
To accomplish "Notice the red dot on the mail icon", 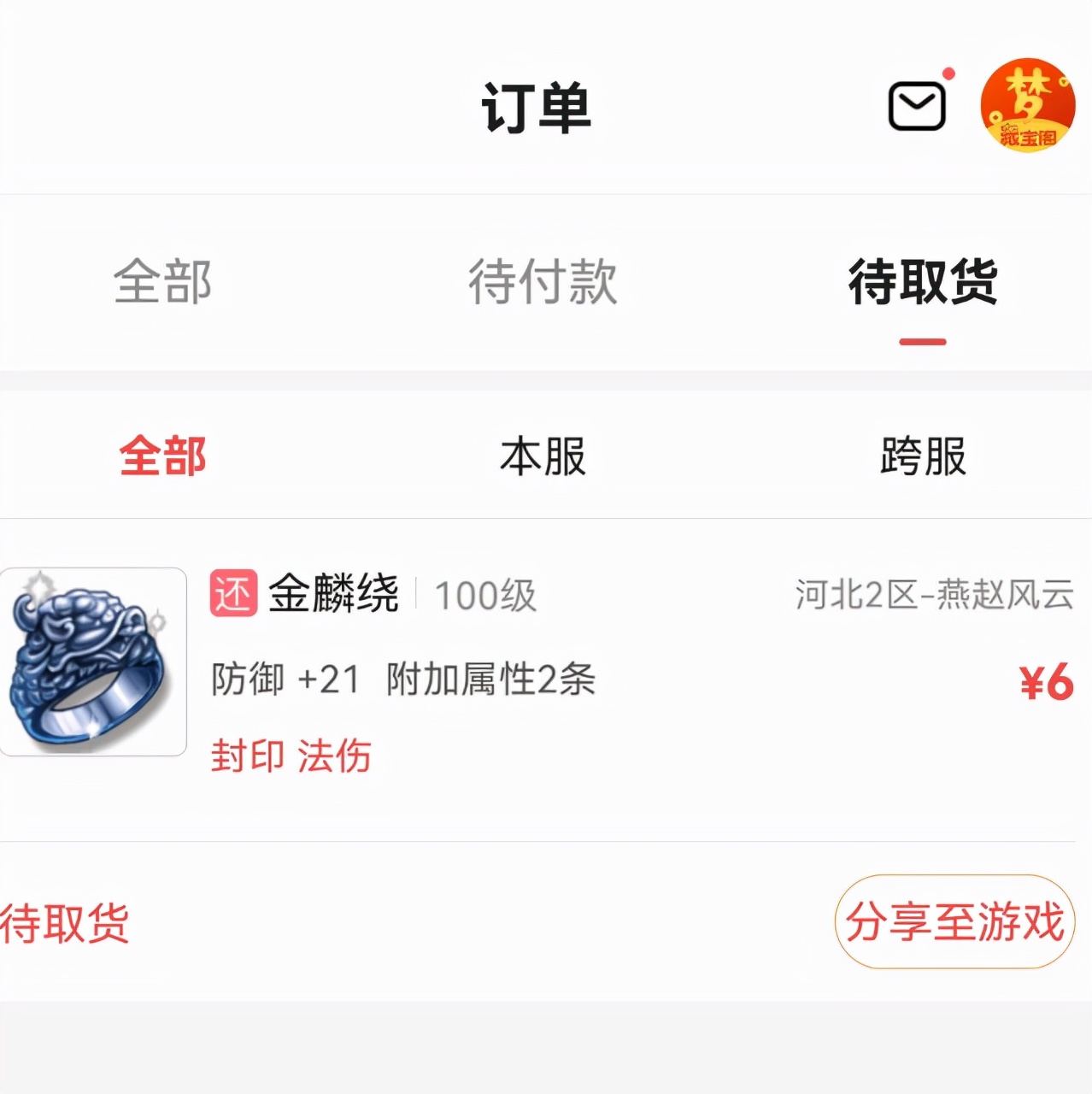I will pyautogui.click(x=947, y=74).
